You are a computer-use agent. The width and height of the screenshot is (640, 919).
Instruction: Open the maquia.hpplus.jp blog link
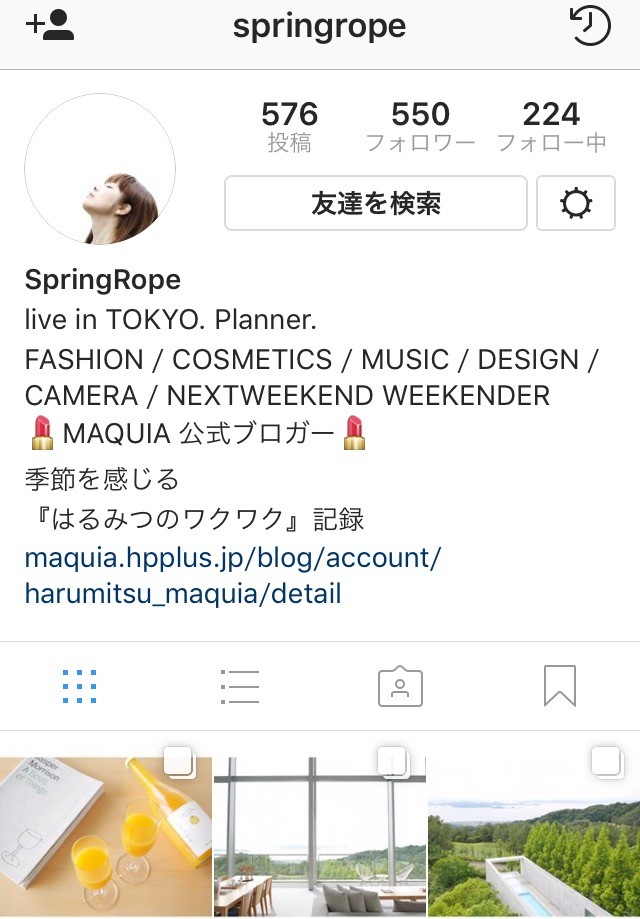[232, 575]
